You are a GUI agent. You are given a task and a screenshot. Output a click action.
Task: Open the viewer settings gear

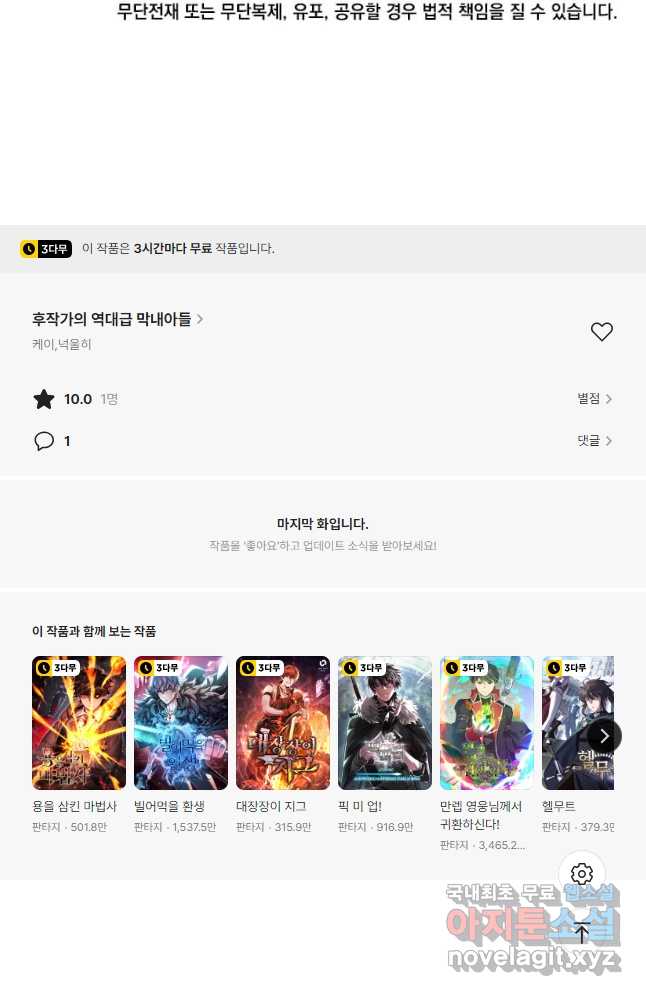point(582,873)
